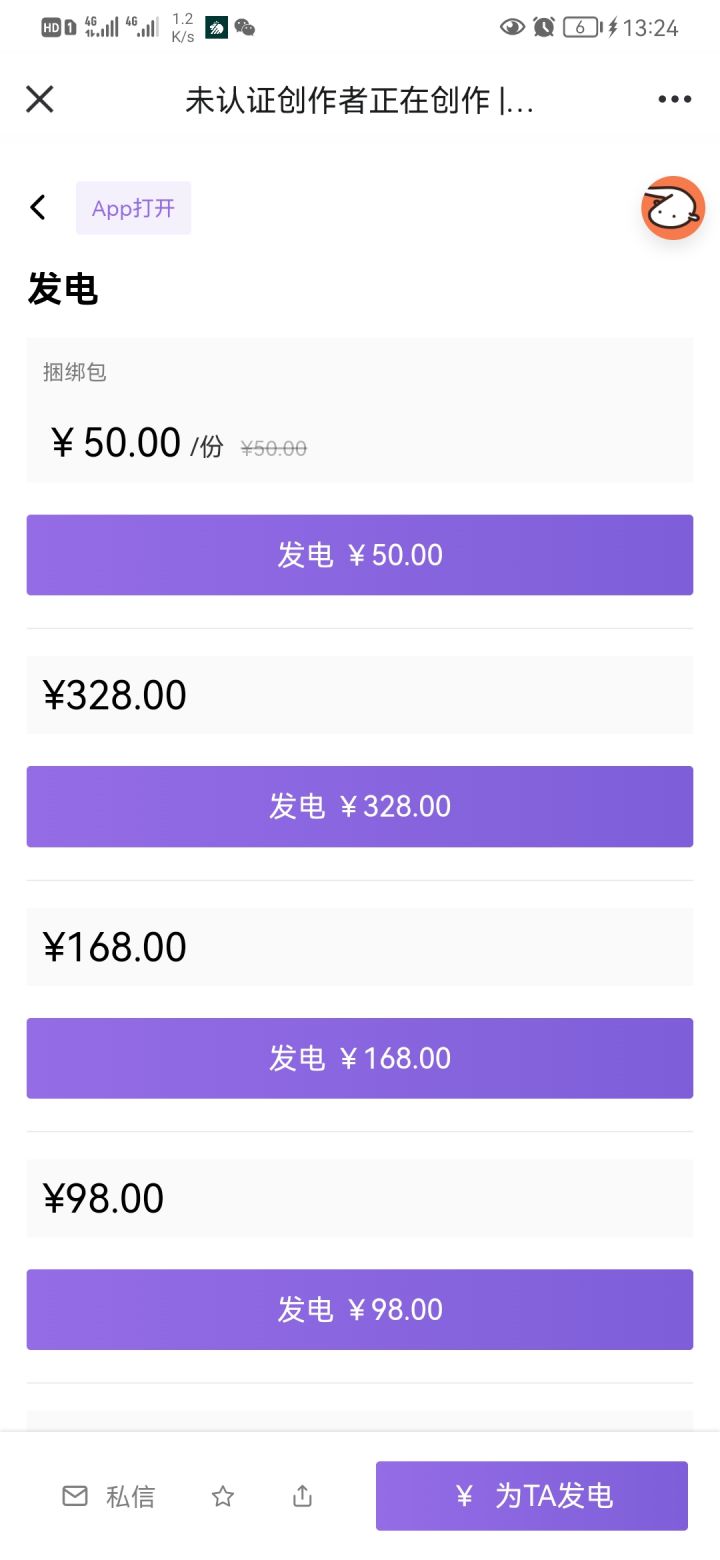
Task: Share this page with the share icon
Action: tap(302, 1496)
